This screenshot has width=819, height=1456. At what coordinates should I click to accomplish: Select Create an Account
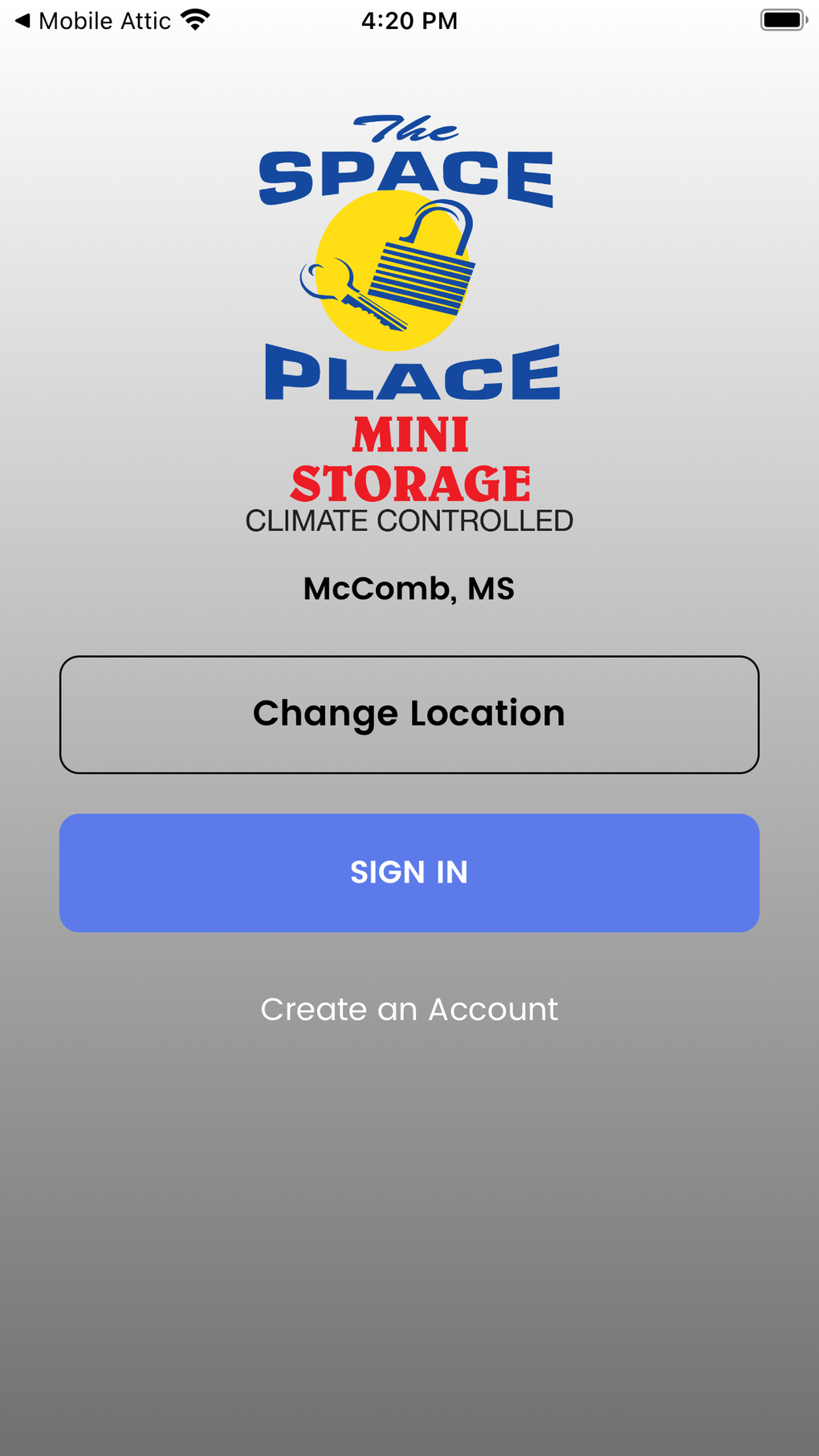tap(409, 1009)
